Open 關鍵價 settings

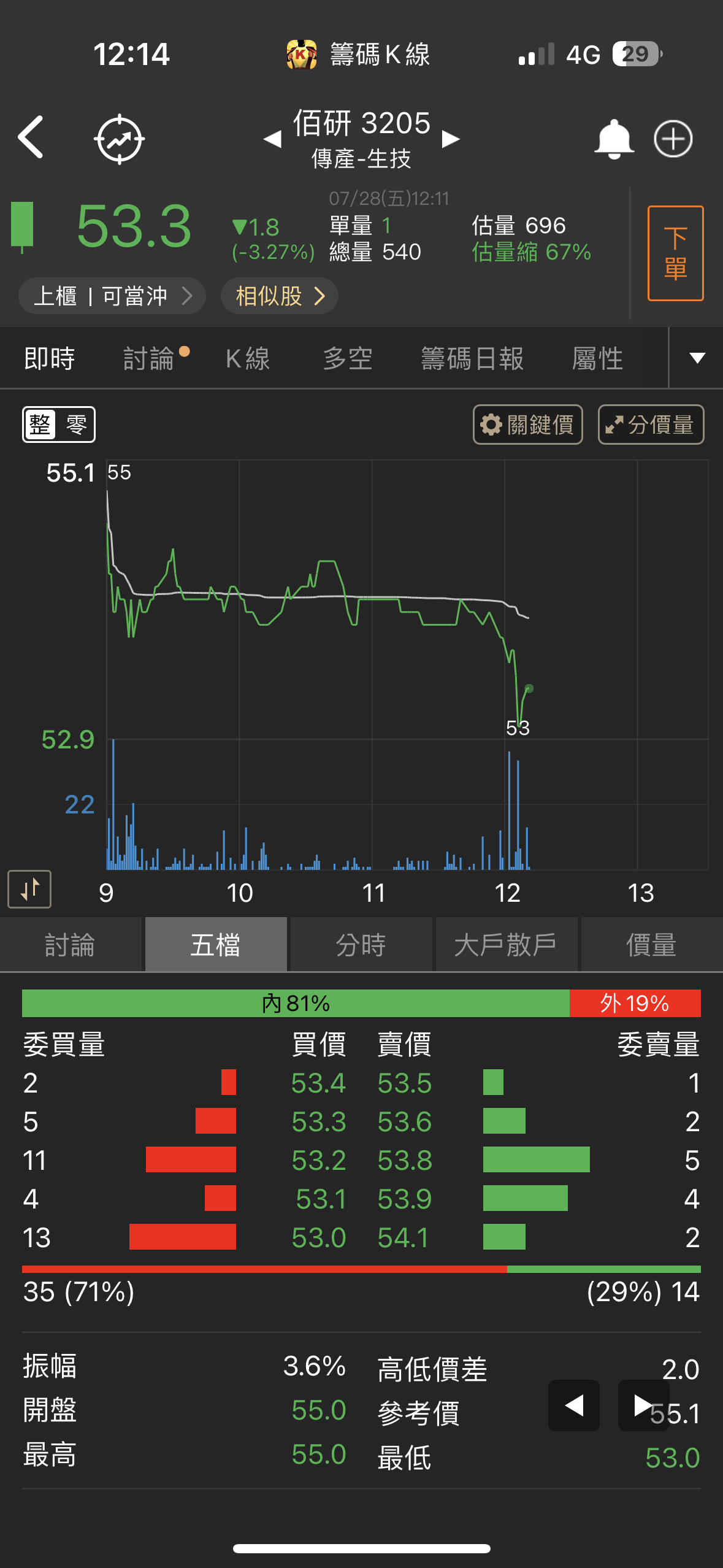(x=527, y=425)
